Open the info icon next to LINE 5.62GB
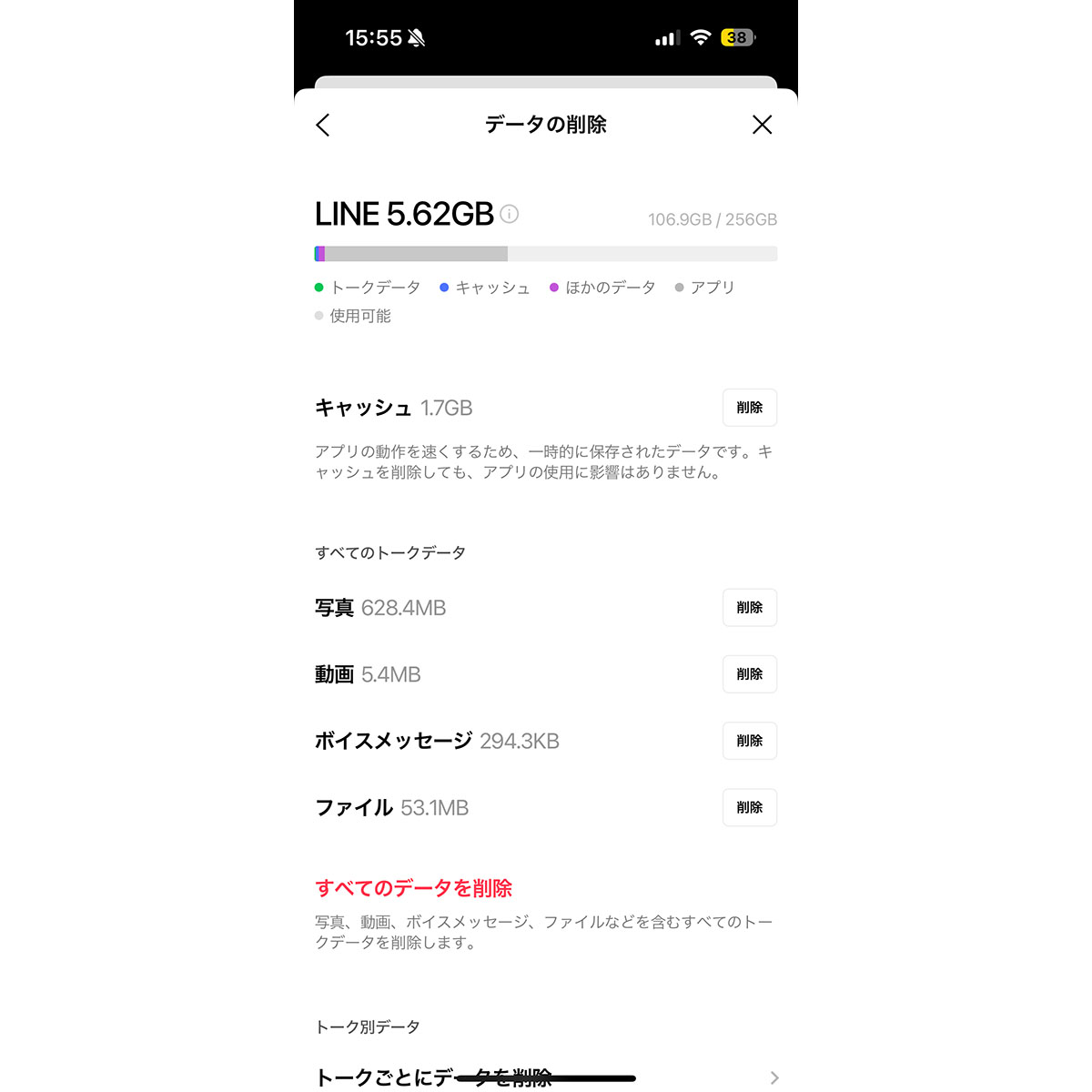Screen dimensions: 1092x1092 (510, 214)
